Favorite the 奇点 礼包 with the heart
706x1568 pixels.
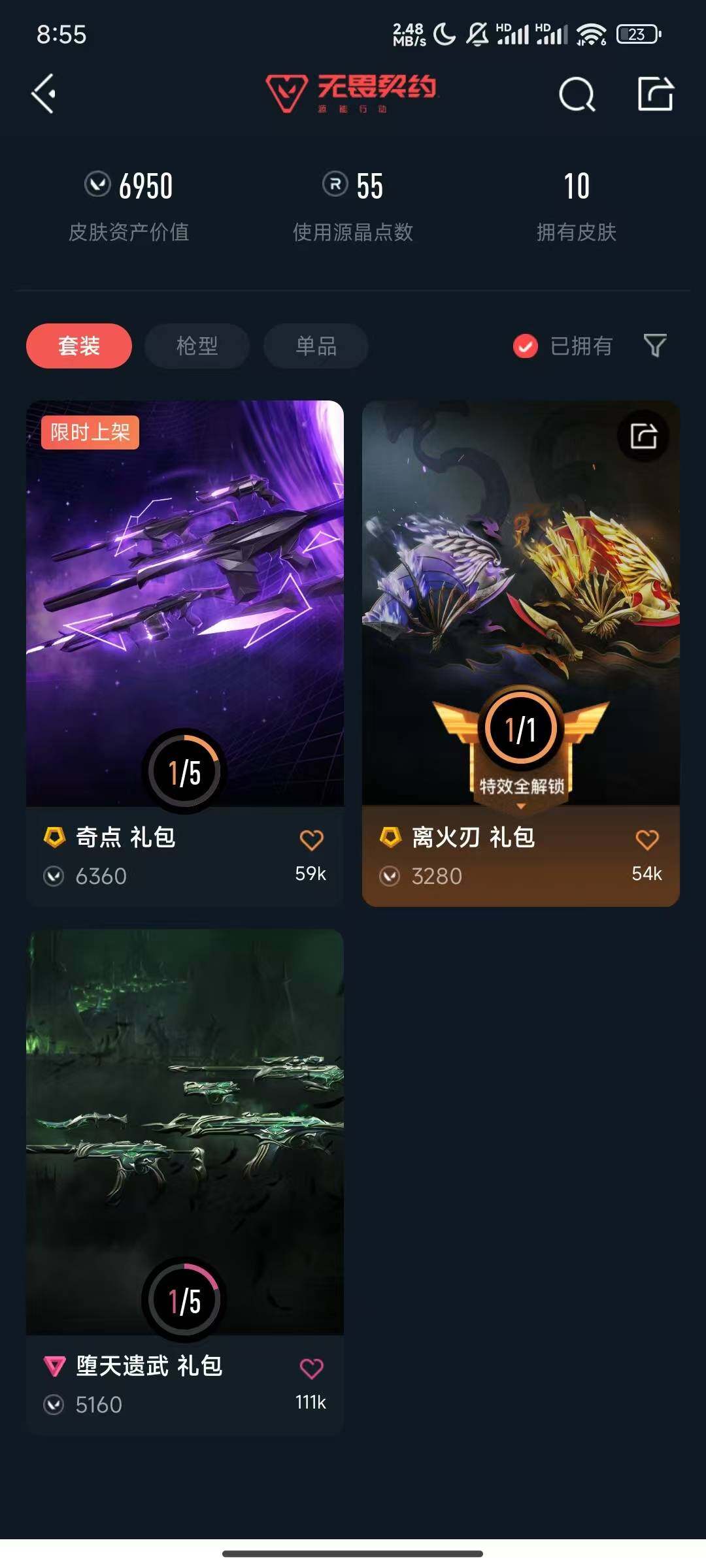[x=312, y=838]
